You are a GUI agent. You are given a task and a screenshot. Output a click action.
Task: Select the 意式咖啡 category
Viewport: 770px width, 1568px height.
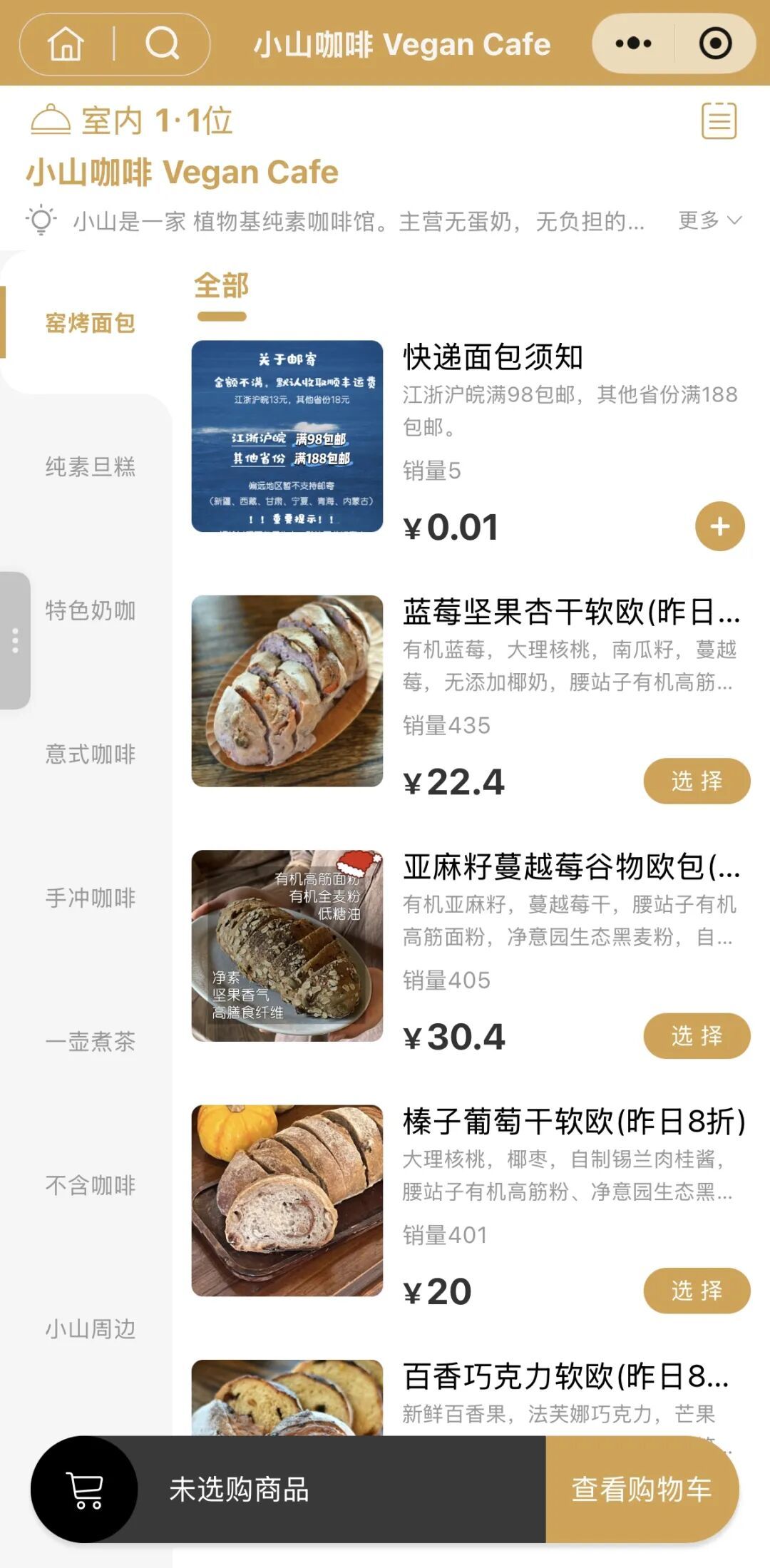click(90, 754)
